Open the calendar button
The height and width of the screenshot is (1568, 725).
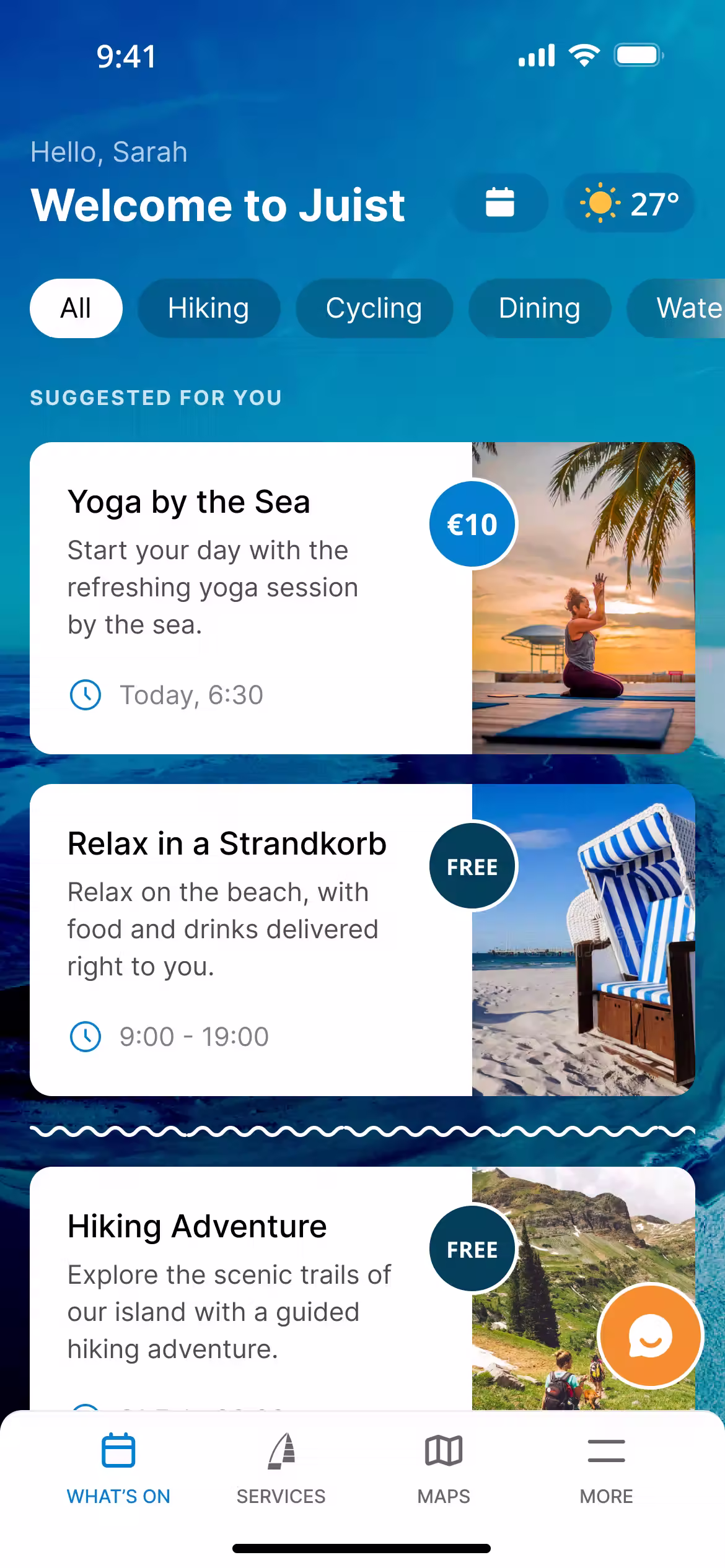pos(499,203)
